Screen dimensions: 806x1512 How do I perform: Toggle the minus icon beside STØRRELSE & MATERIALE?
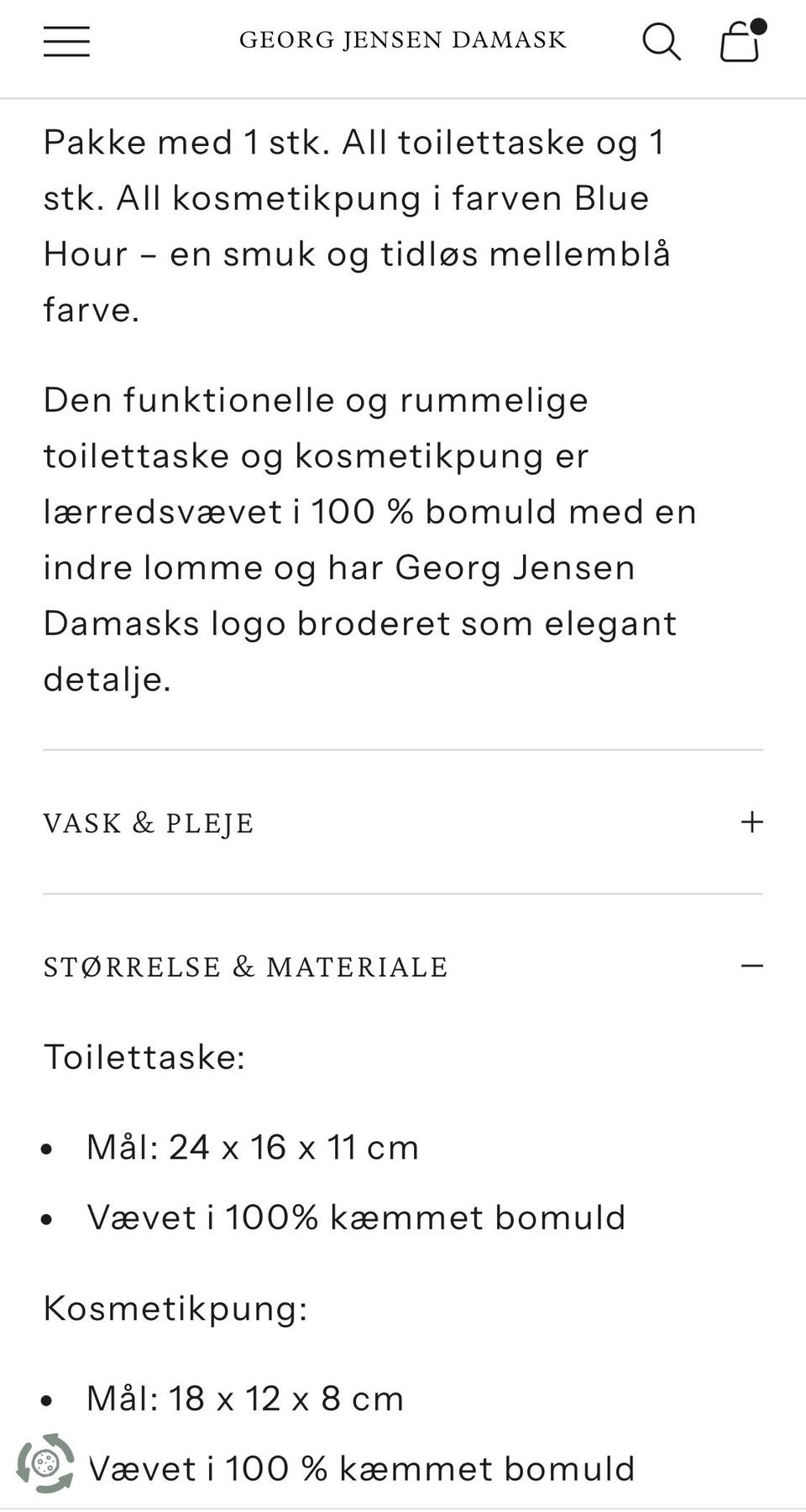[x=751, y=967]
